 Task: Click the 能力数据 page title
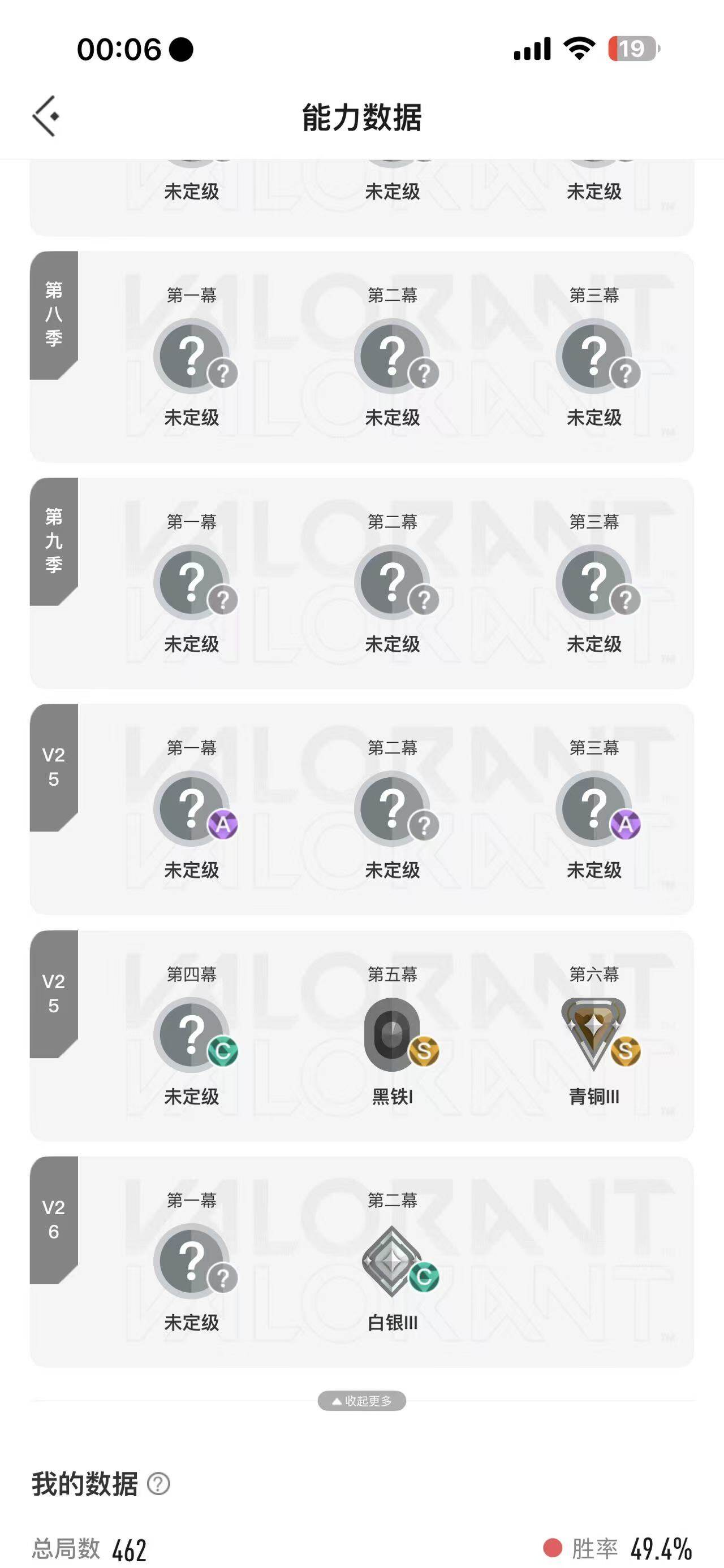pos(361,118)
